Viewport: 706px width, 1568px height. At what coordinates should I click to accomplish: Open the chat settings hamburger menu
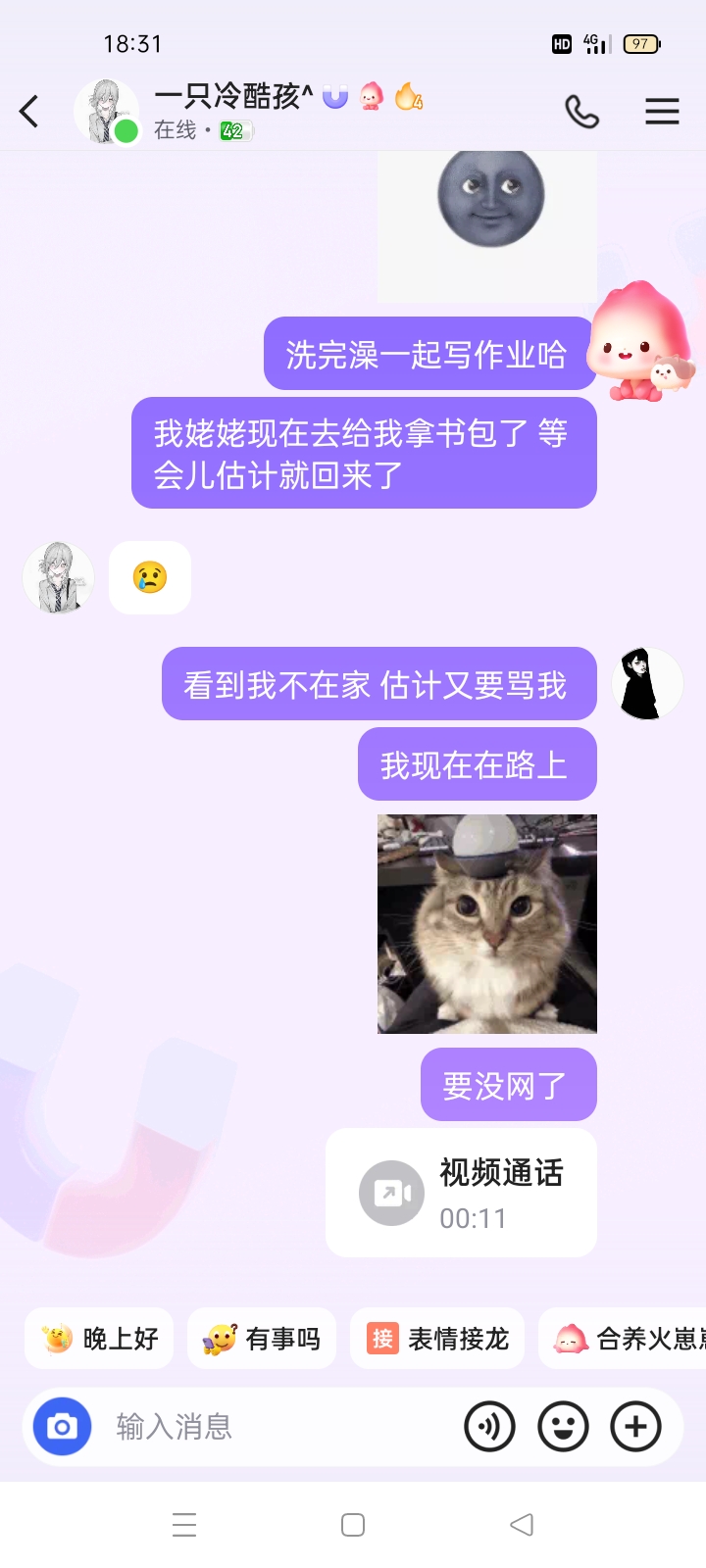pos(662,111)
